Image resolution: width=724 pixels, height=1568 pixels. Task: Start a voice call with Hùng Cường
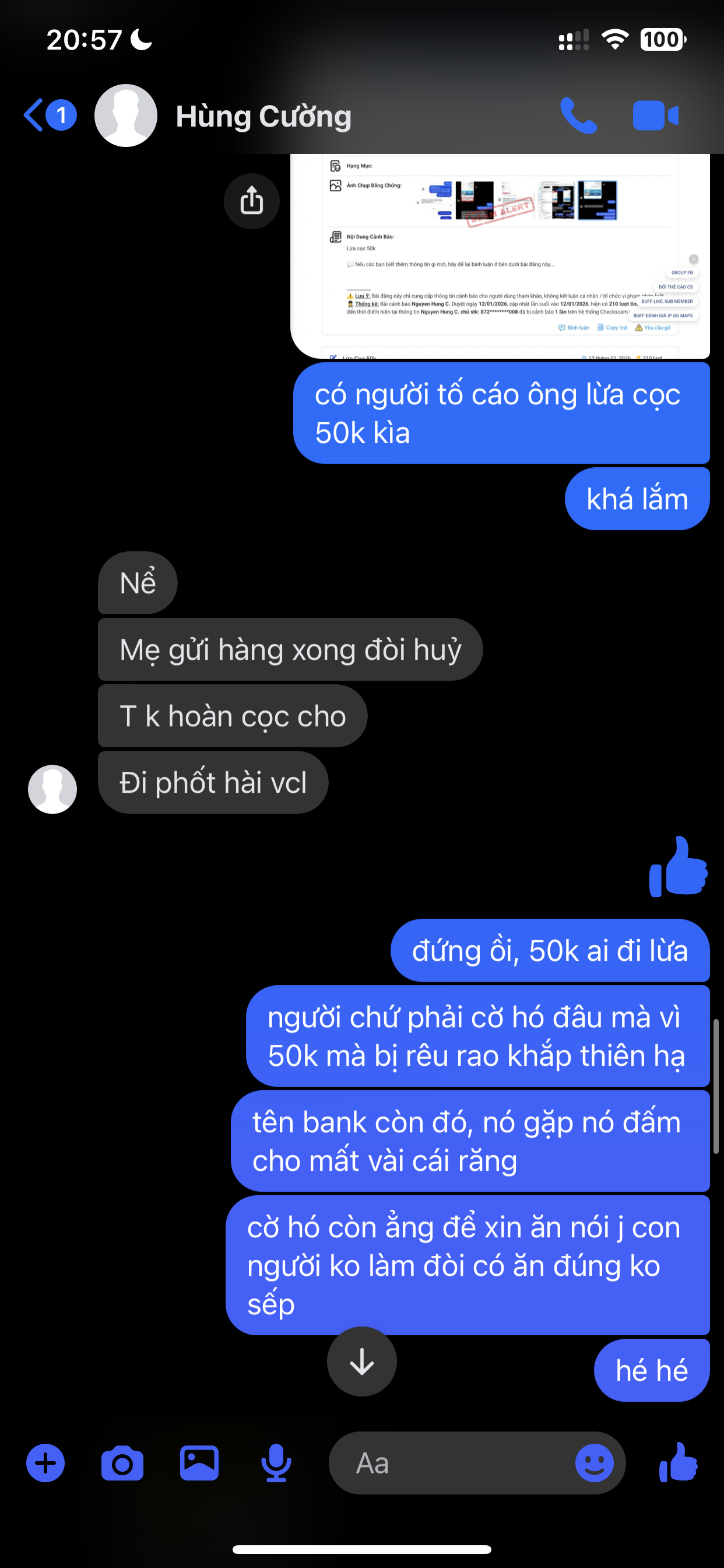578,115
